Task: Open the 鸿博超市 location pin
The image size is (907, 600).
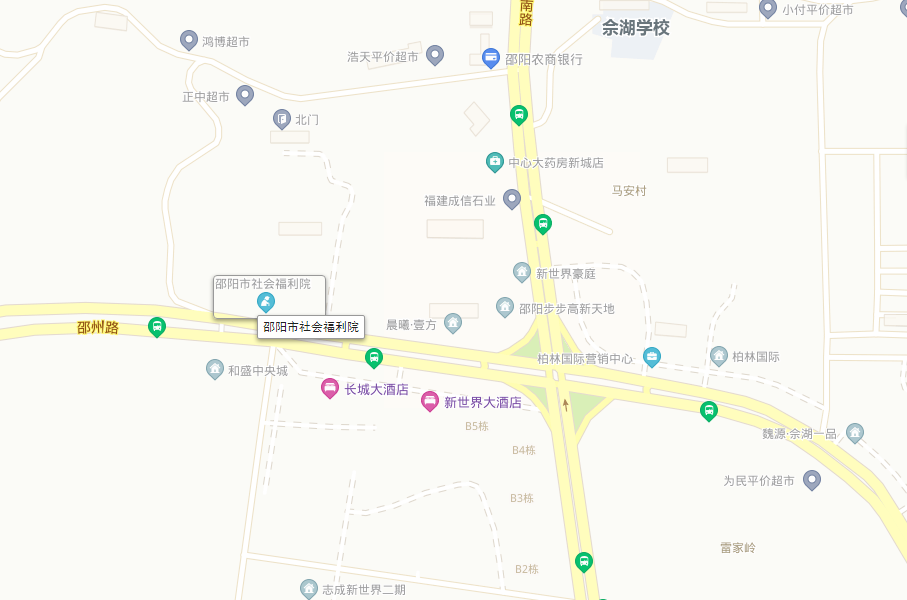Action: [x=189, y=41]
